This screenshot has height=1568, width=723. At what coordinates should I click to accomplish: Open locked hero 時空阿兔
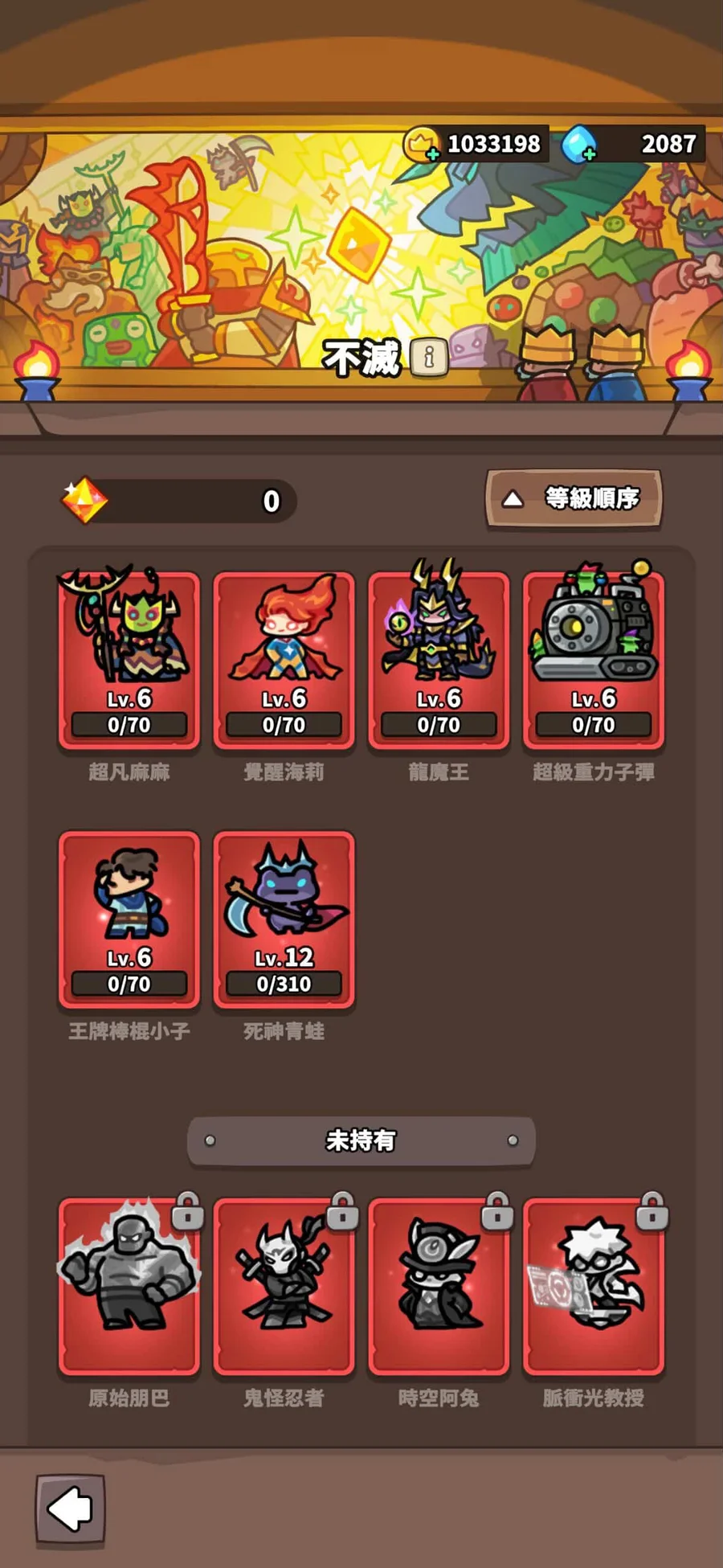pos(439,1286)
